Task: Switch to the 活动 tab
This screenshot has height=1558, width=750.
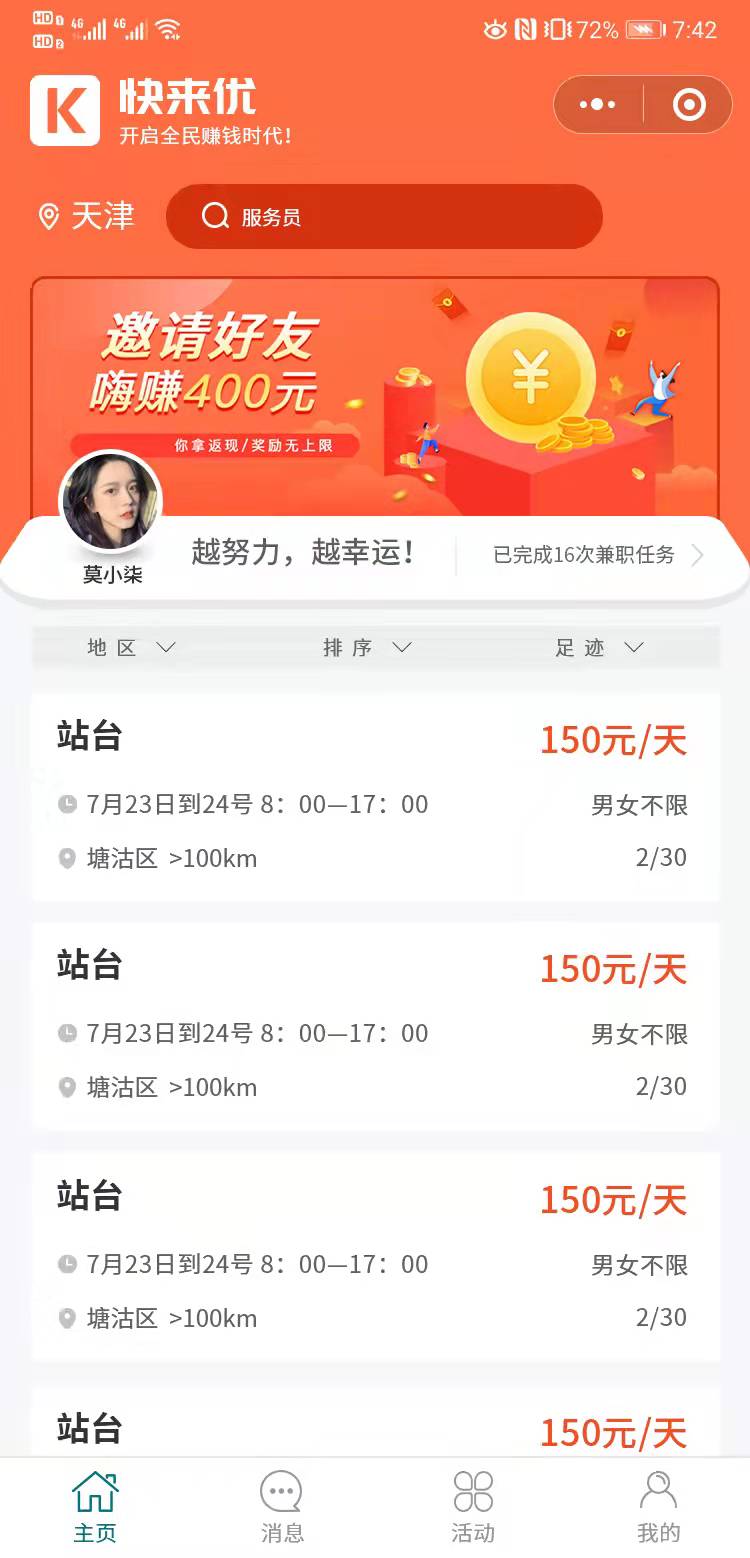Action: coord(473,1507)
